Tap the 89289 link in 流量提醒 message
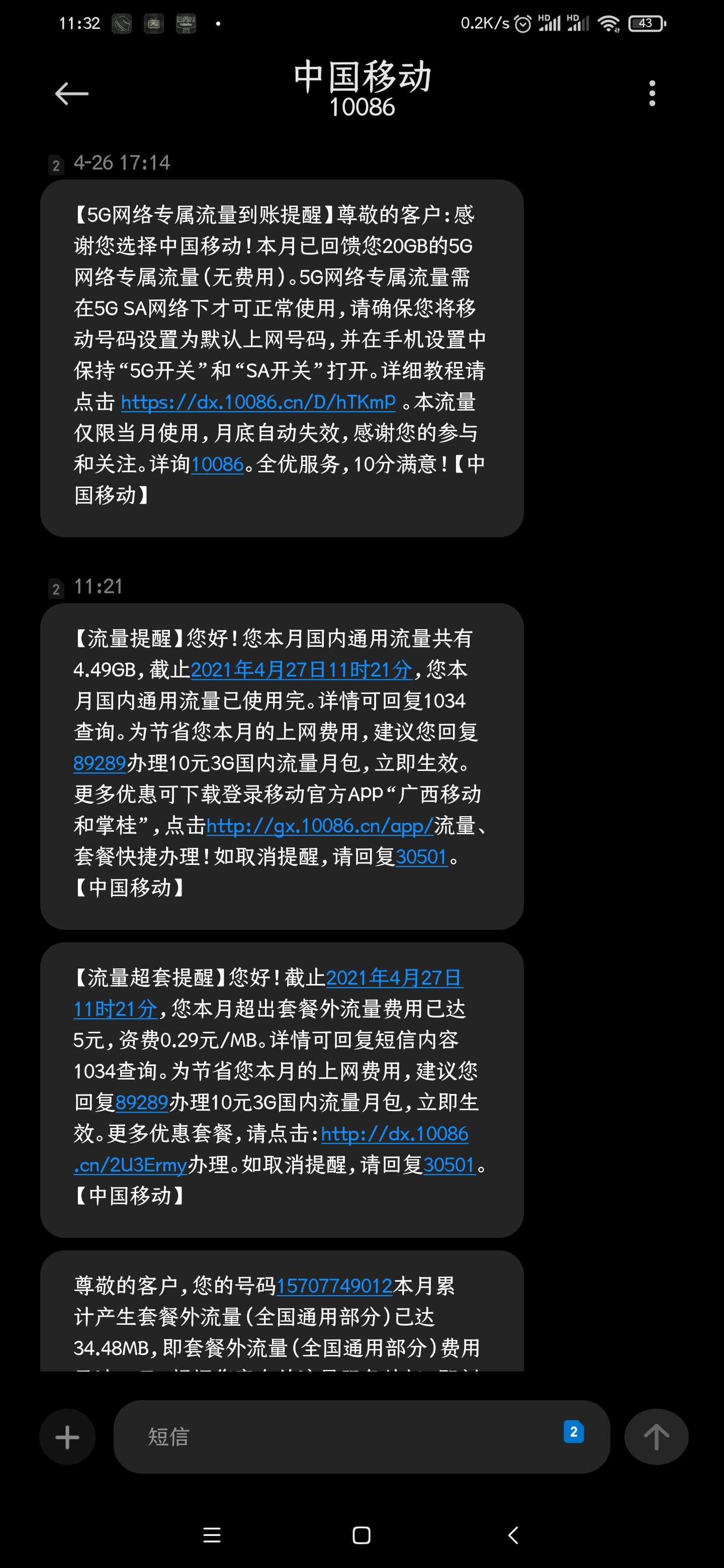 [100, 763]
